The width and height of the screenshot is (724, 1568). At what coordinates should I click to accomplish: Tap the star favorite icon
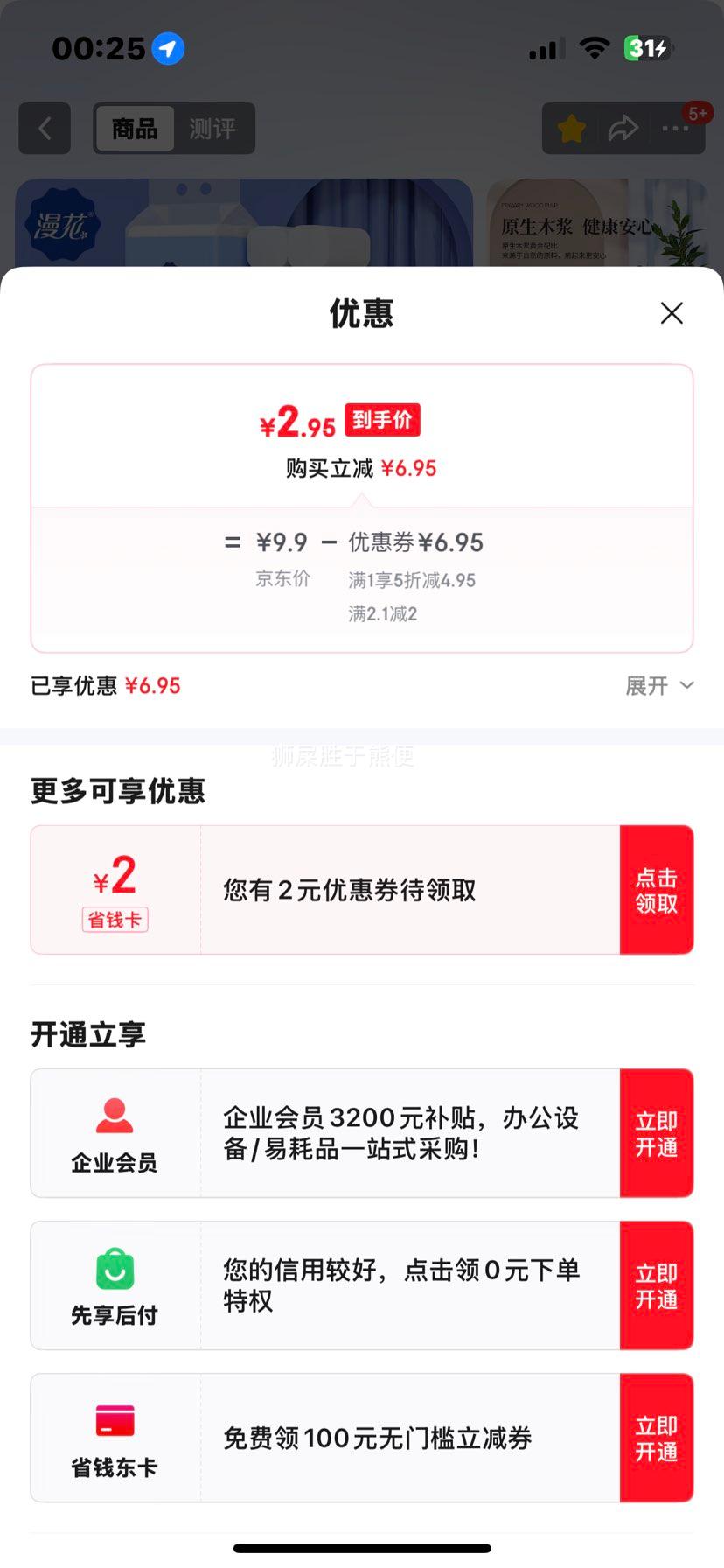coord(571,128)
